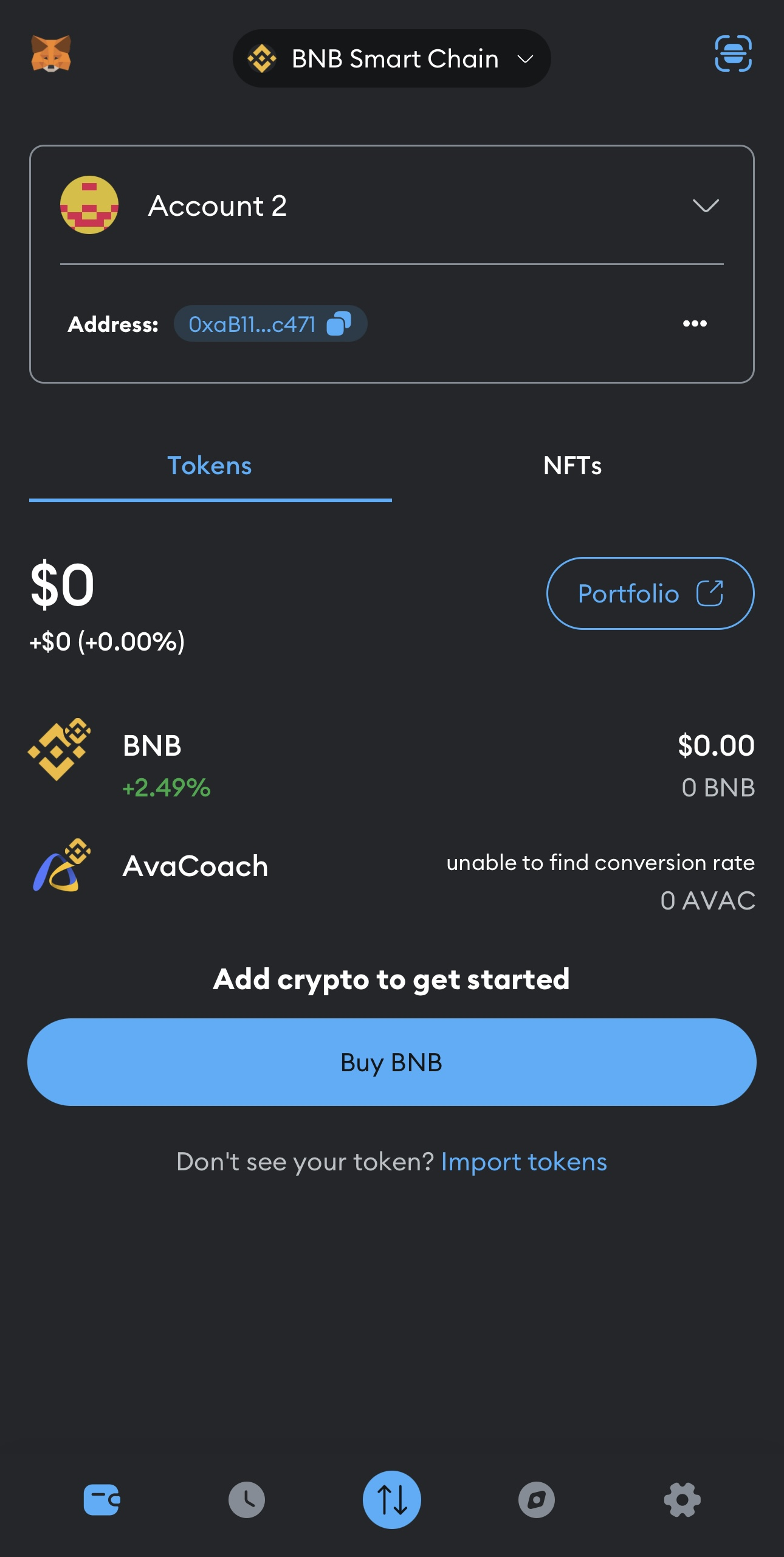The image size is (784, 1557).
Task: Follow the Import tokens link
Action: tap(524, 1162)
